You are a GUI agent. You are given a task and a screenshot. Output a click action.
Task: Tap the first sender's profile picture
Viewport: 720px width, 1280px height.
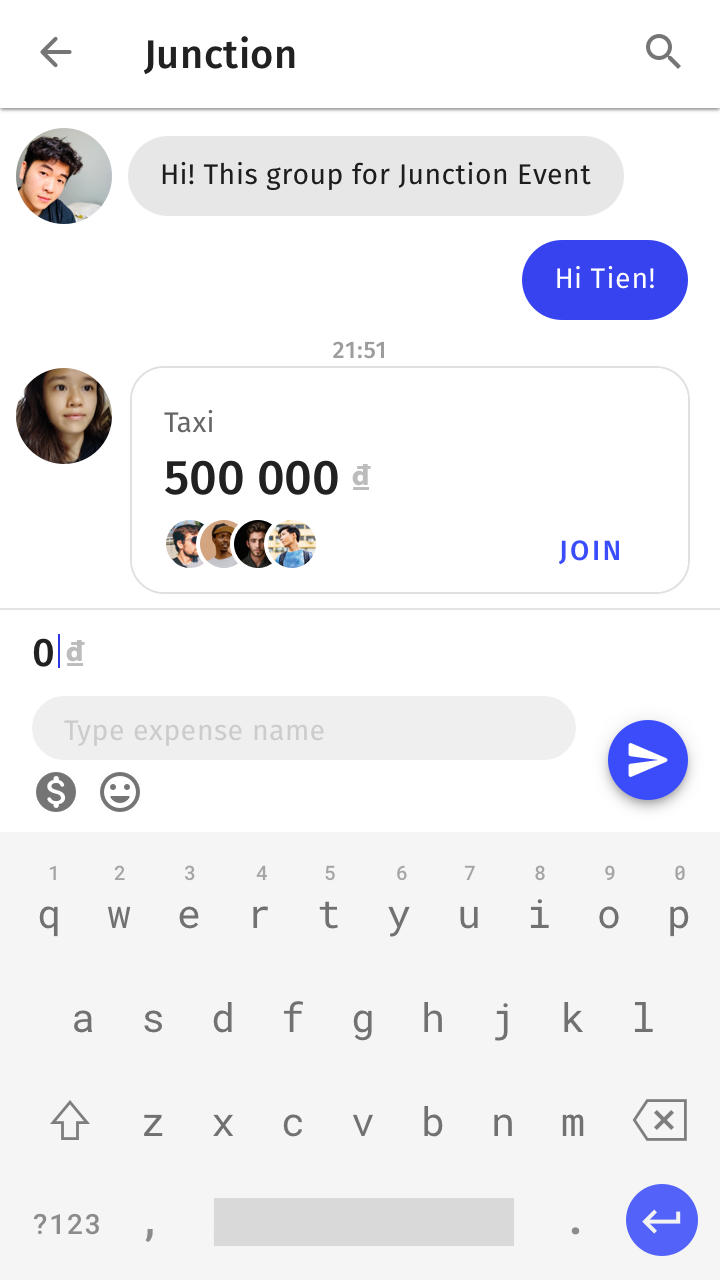pos(64,175)
